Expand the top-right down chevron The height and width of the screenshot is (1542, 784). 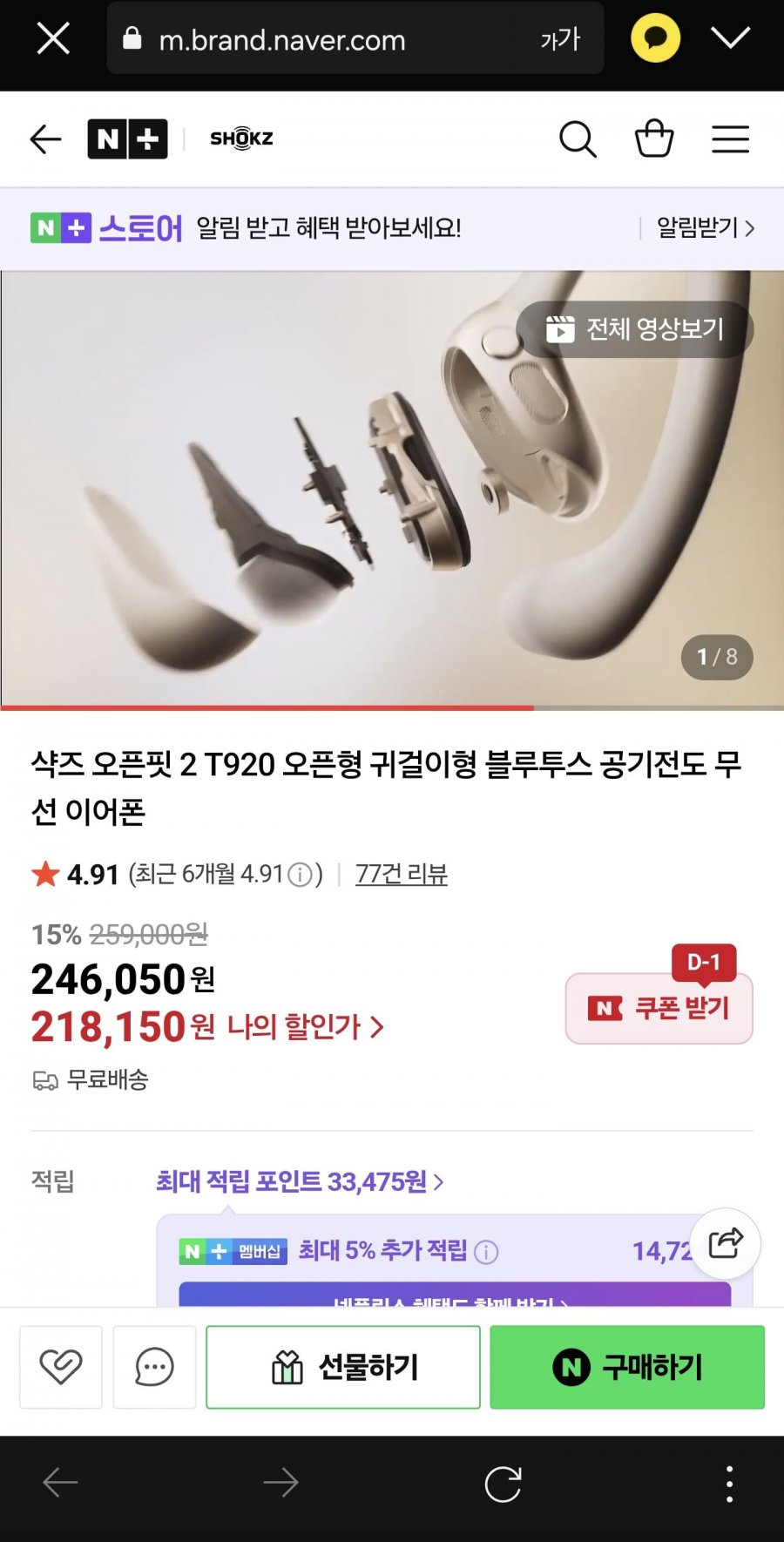click(x=730, y=37)
